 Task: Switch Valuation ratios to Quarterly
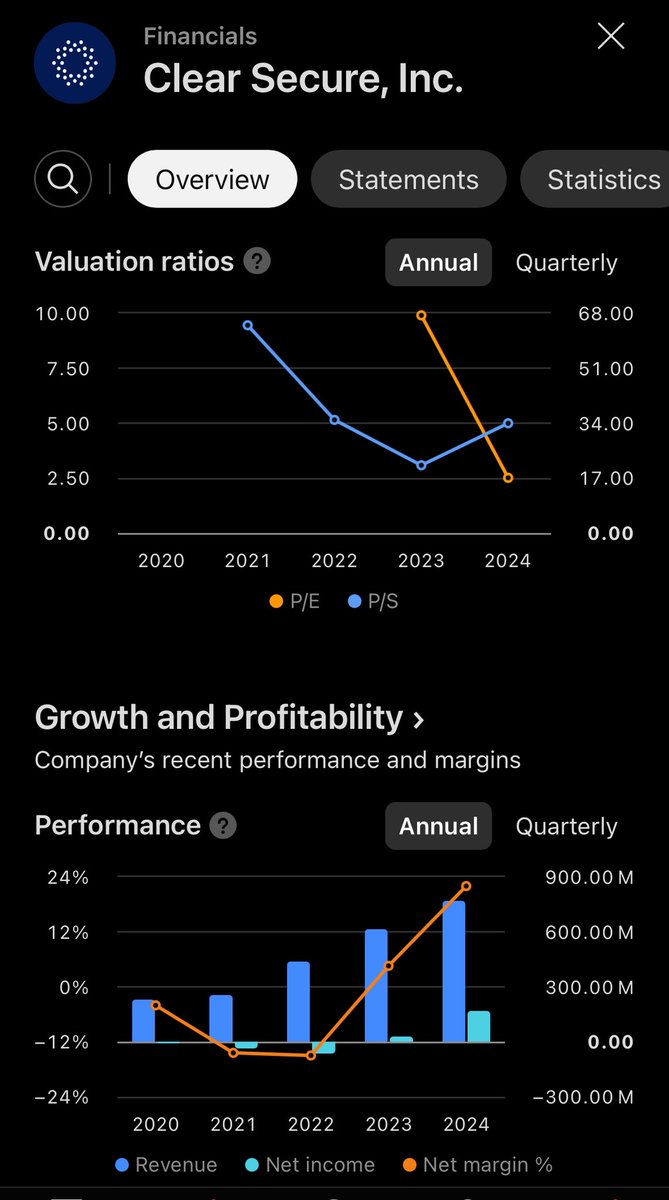coord(566,263)
